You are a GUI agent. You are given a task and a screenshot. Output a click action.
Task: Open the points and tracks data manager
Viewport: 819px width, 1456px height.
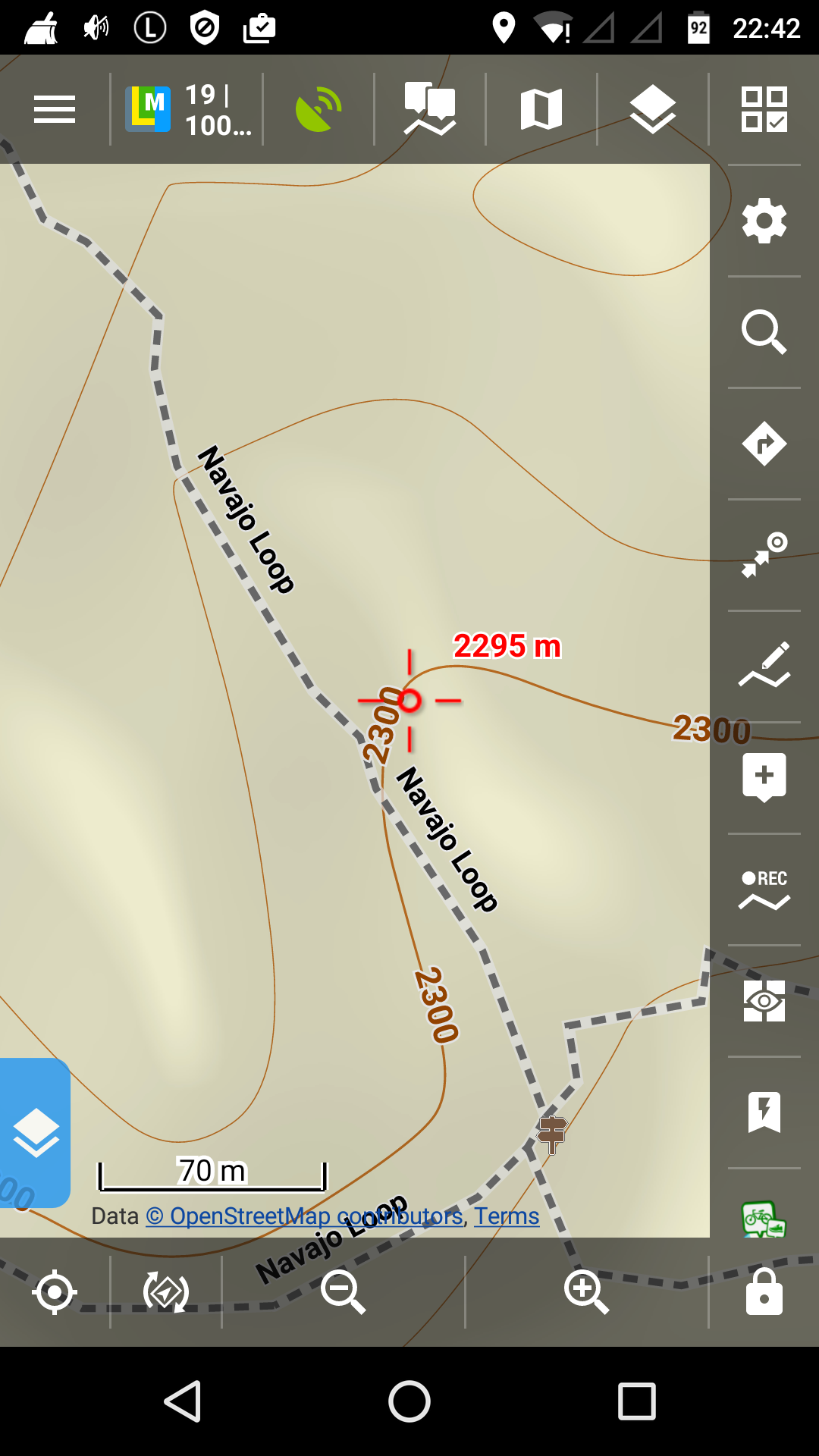point(430,110)
